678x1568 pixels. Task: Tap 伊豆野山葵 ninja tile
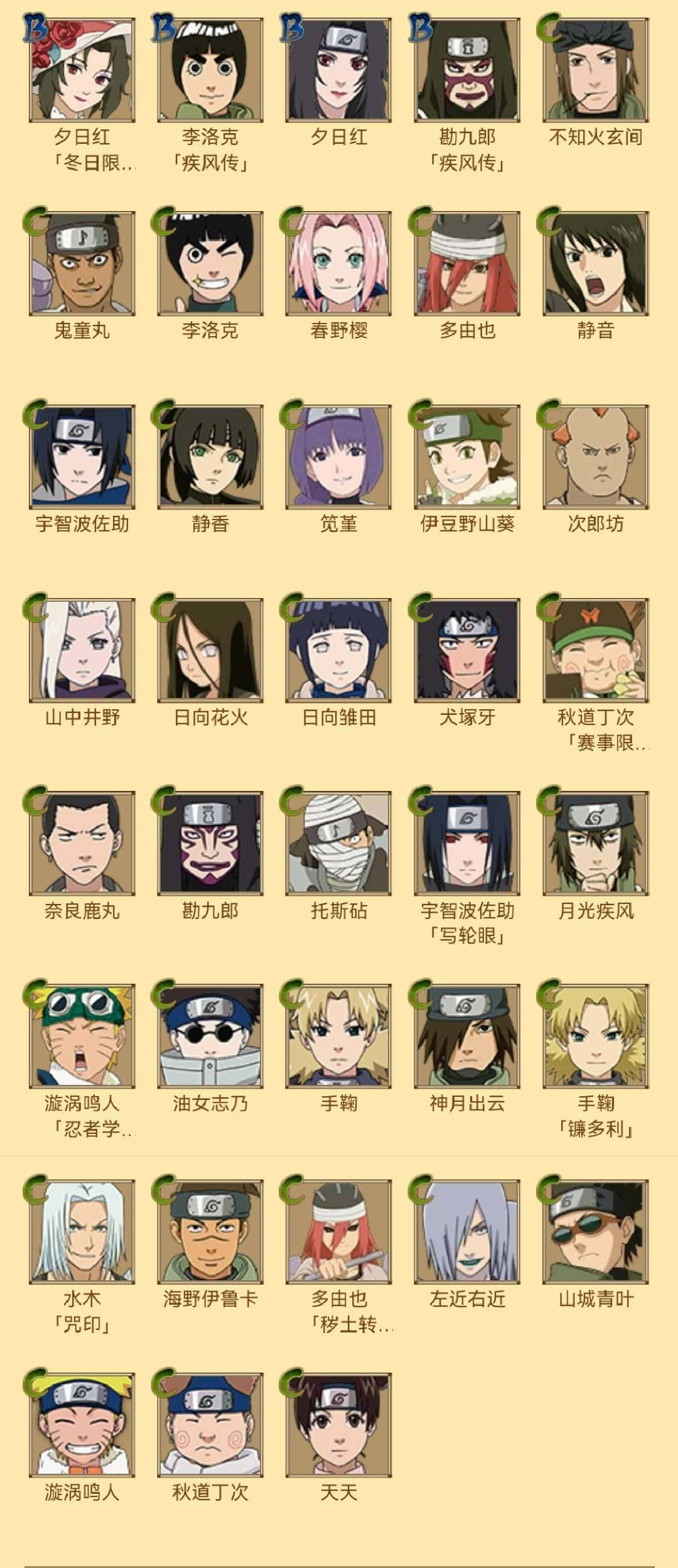467,457
